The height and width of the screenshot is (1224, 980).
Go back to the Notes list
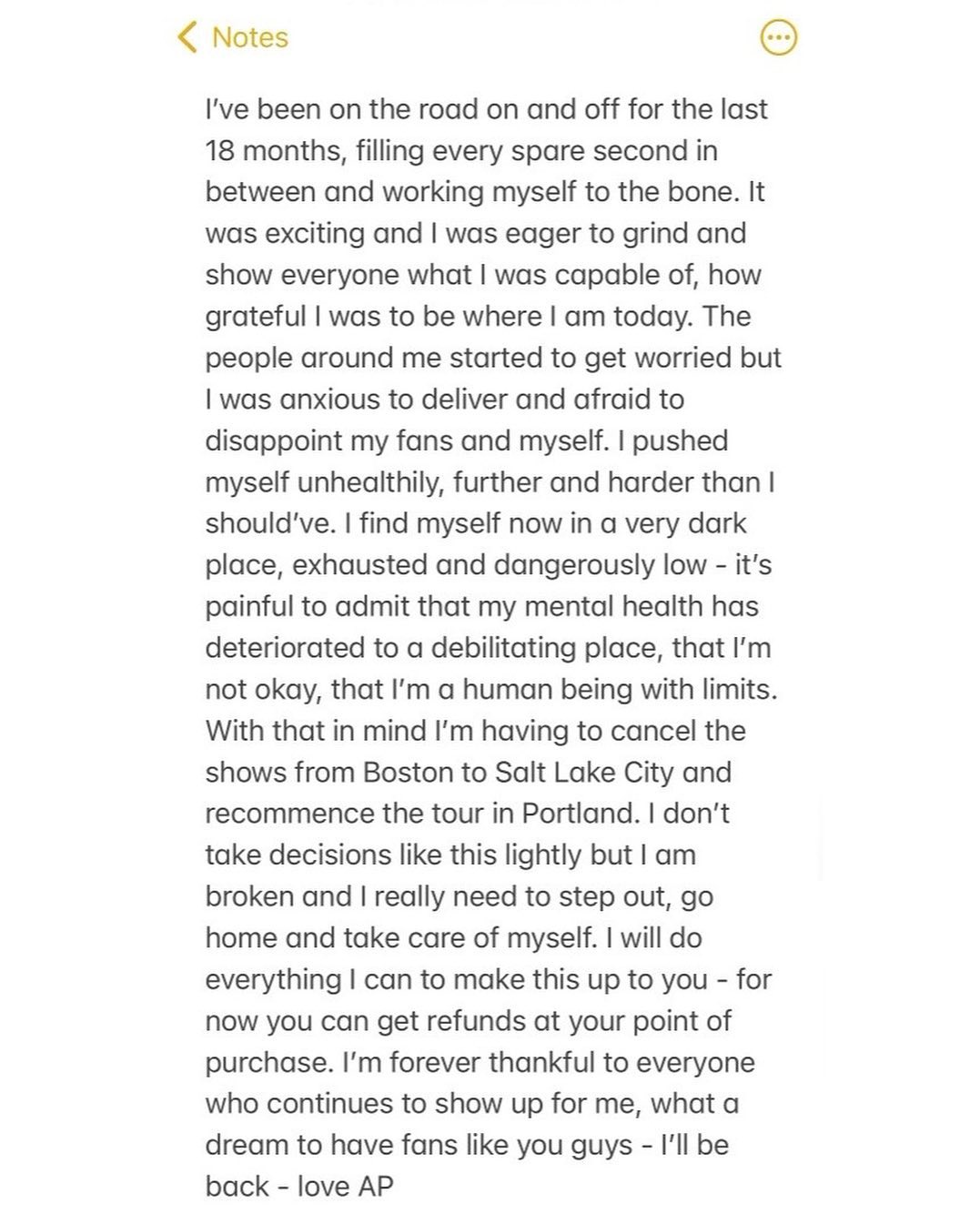point(233,37)
